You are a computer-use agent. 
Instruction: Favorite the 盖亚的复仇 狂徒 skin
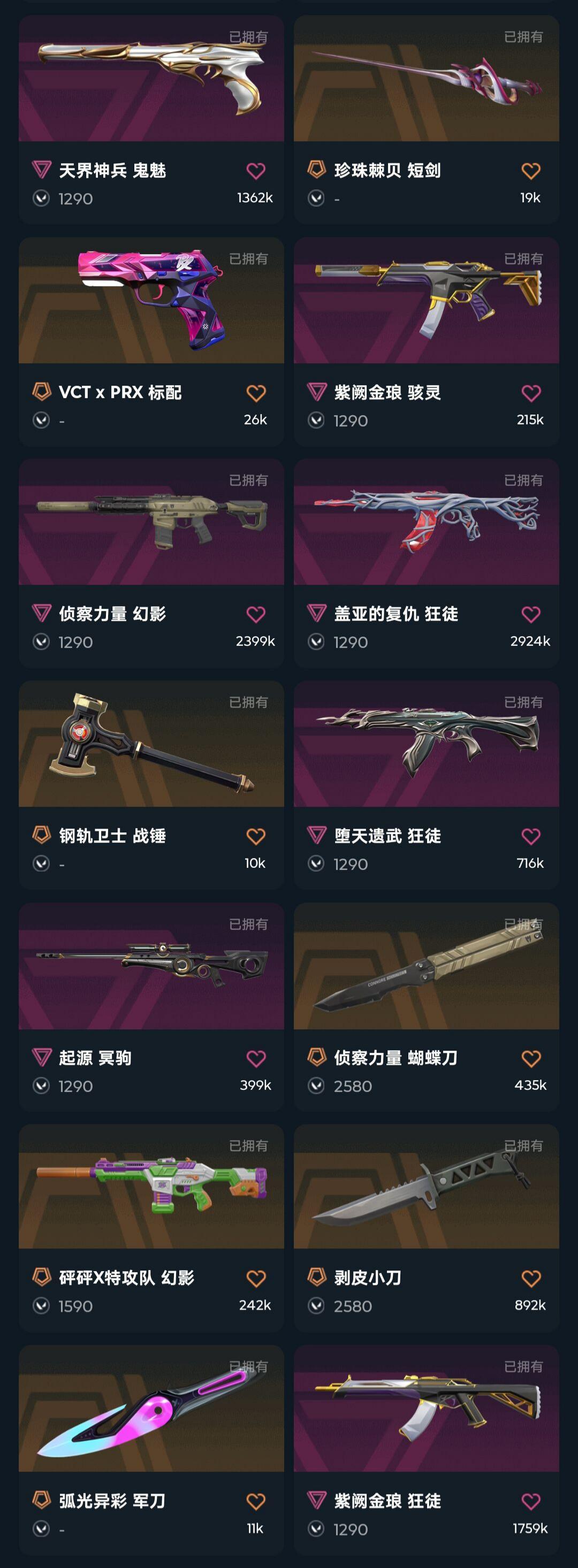pyautogui.click(x=531, y=615)
